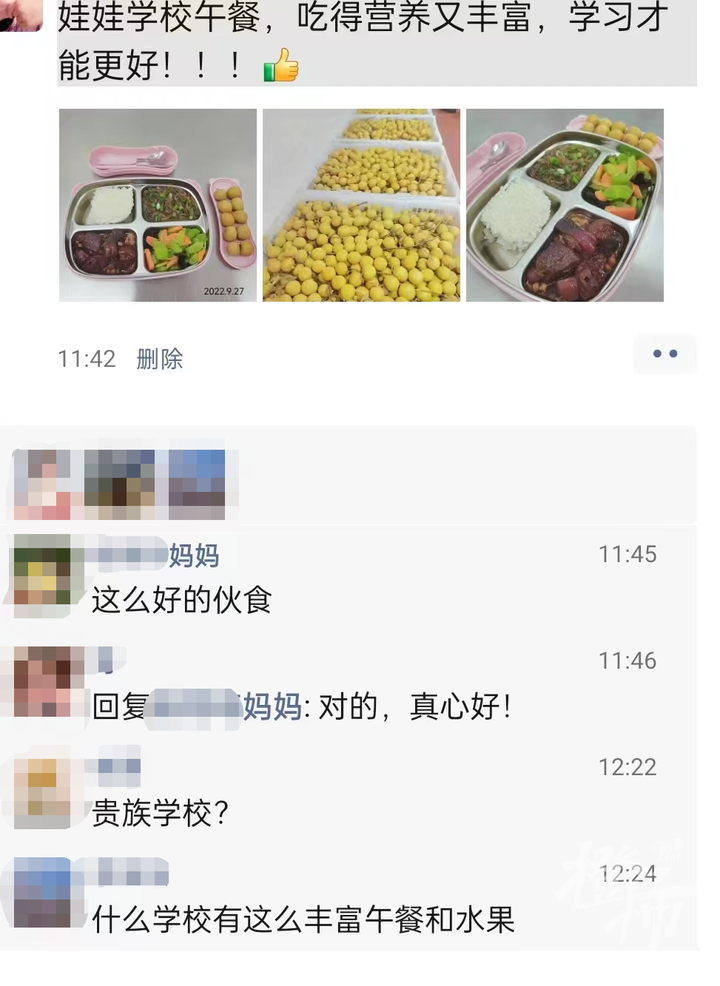Open the close-up lunch tray photo
This screenshot has width=720, height=986.
[565, 205]
